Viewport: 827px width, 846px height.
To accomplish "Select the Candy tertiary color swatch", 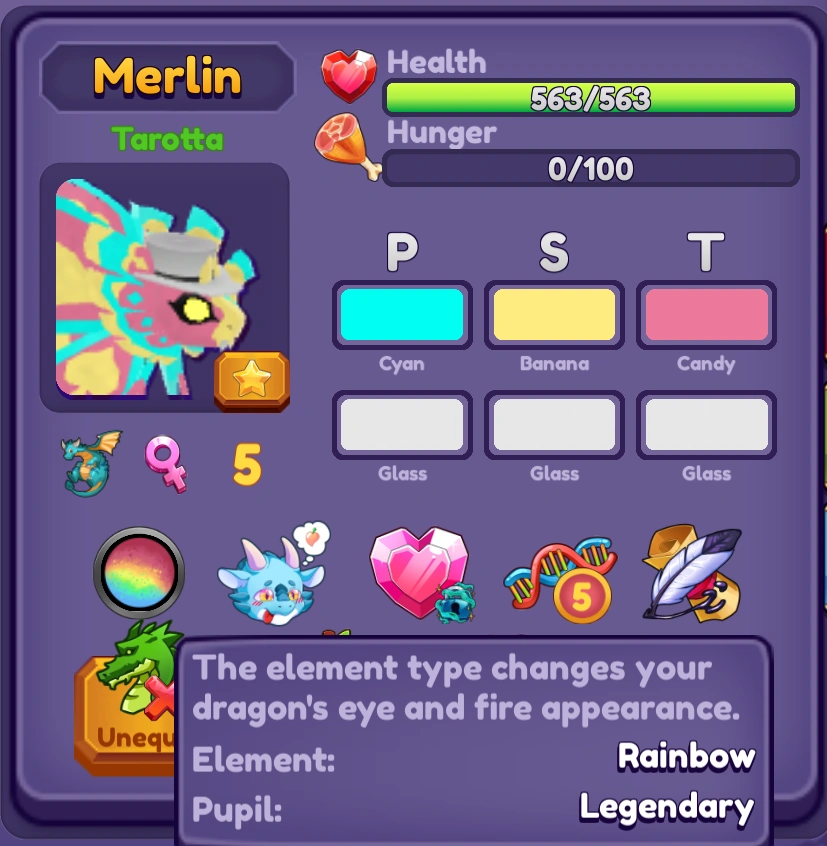I will click(x=706, y=315).
